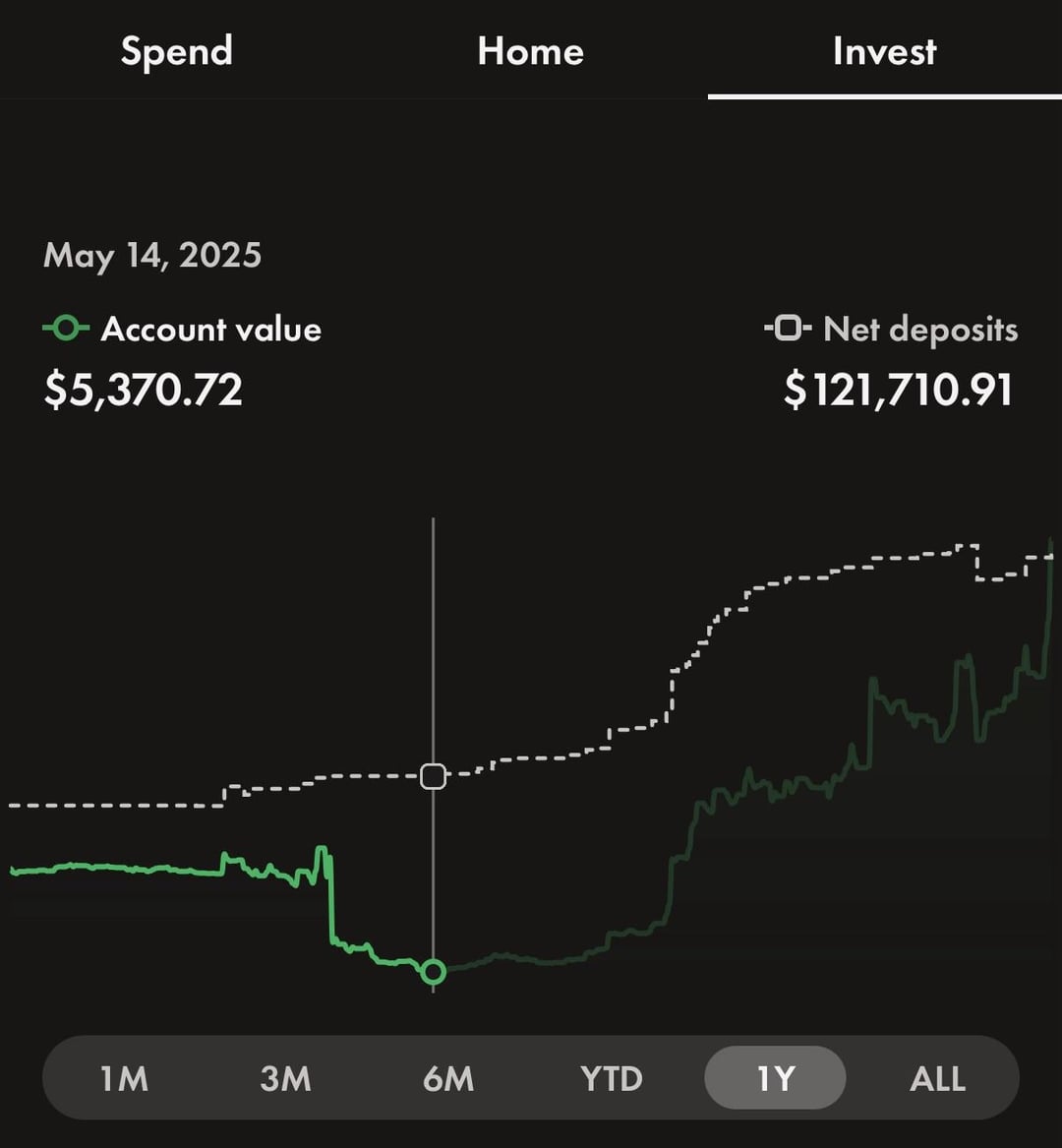Select the 1Y time range
The image size is (1062, 1148).
[775, 1079]
